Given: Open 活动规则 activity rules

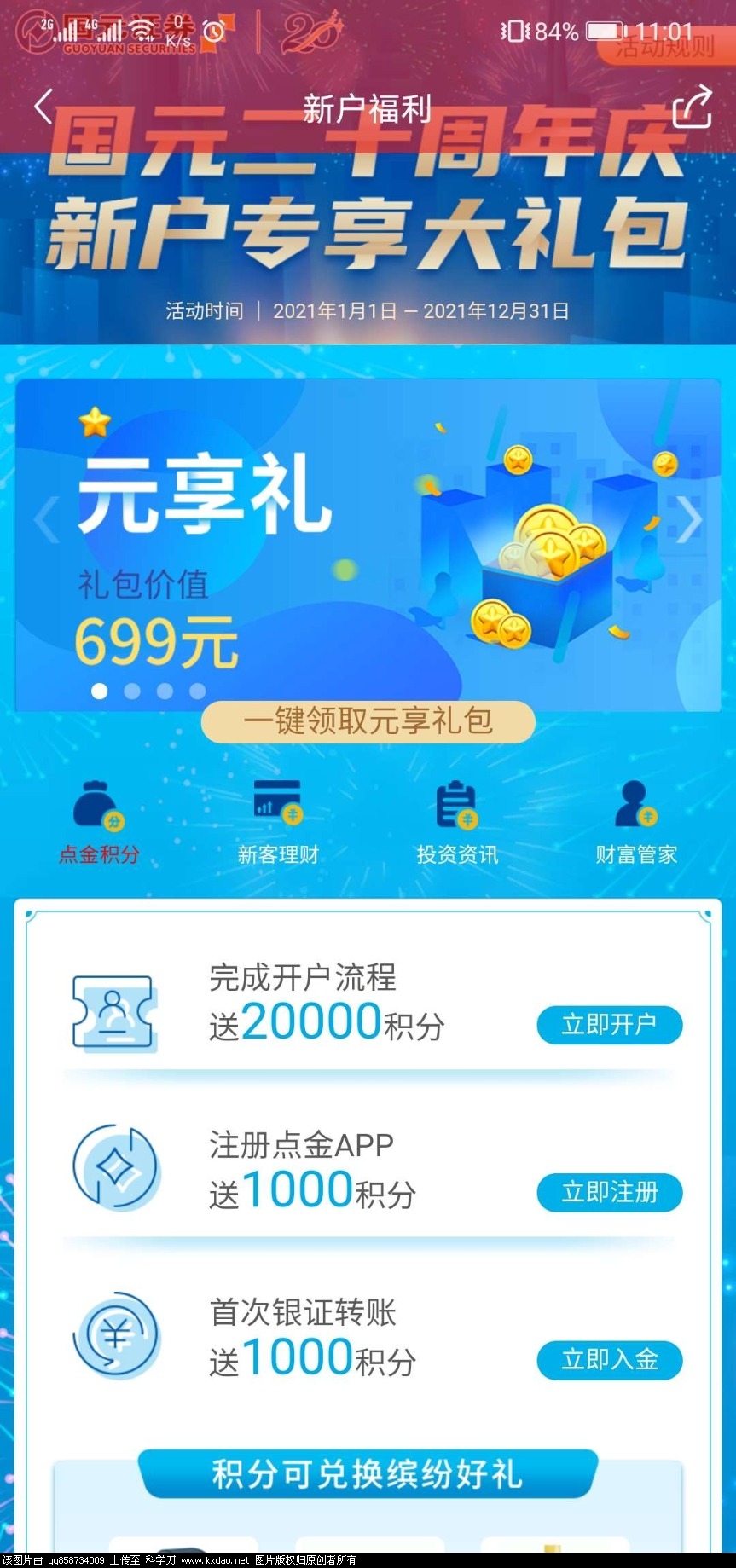Looking at the screenshot, I should [x=664, y=47].
